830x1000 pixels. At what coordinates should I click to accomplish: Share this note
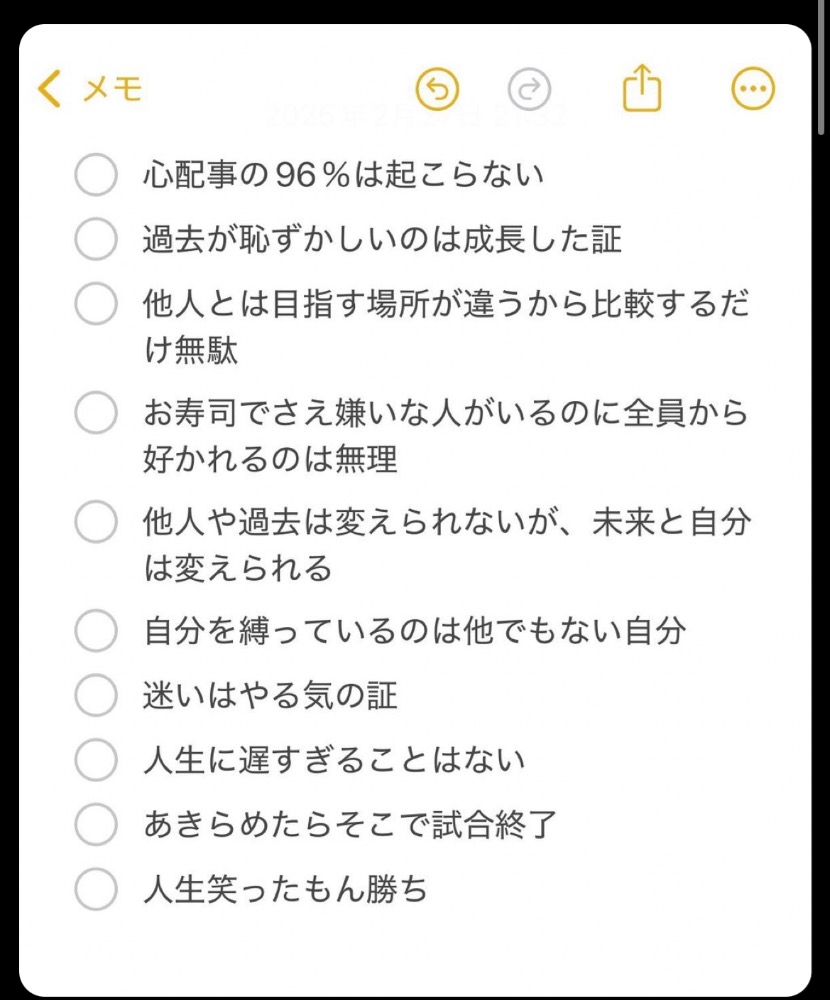pyautogui.click(x=642, y=87)
